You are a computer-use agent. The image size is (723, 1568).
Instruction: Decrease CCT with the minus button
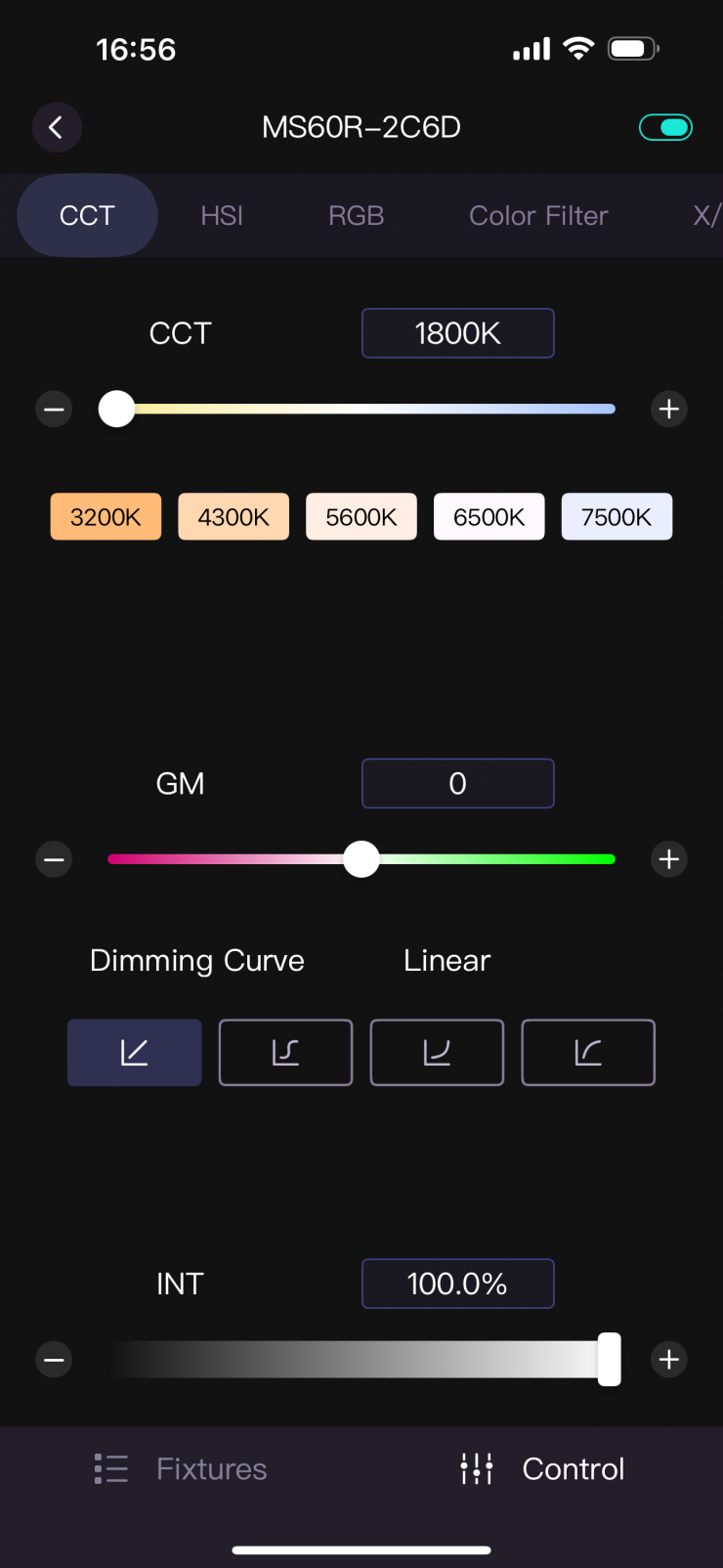click(55, 409)
